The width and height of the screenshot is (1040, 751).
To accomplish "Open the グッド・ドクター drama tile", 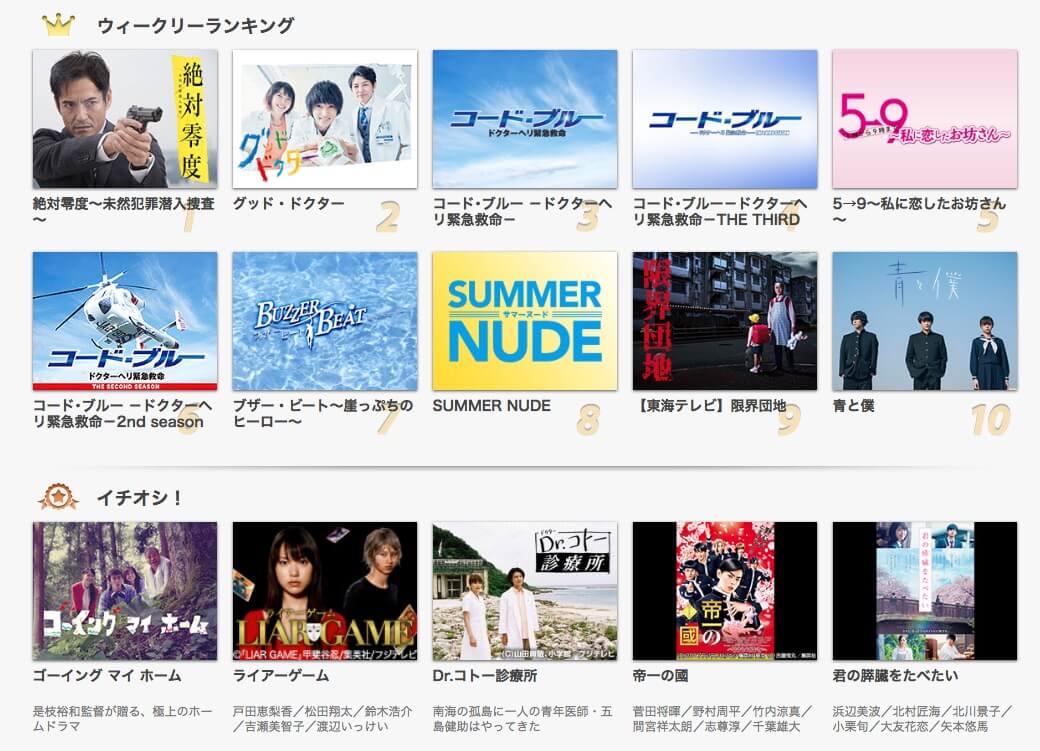I will 324,119.
